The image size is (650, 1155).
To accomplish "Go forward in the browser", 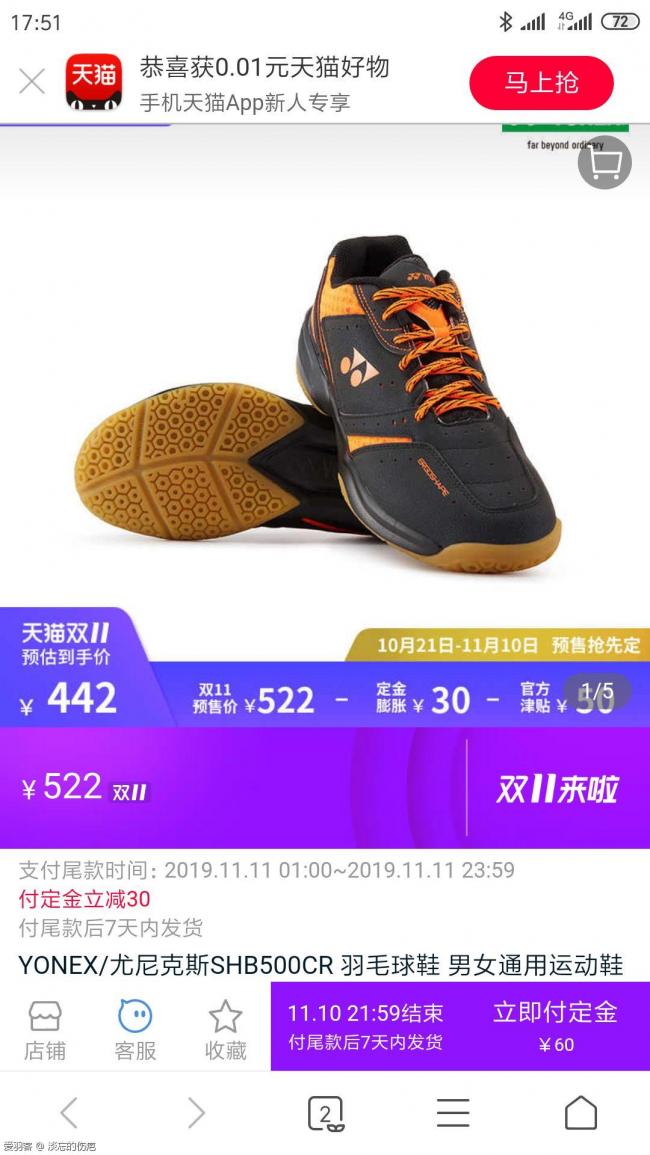I will click(196, 1112).
